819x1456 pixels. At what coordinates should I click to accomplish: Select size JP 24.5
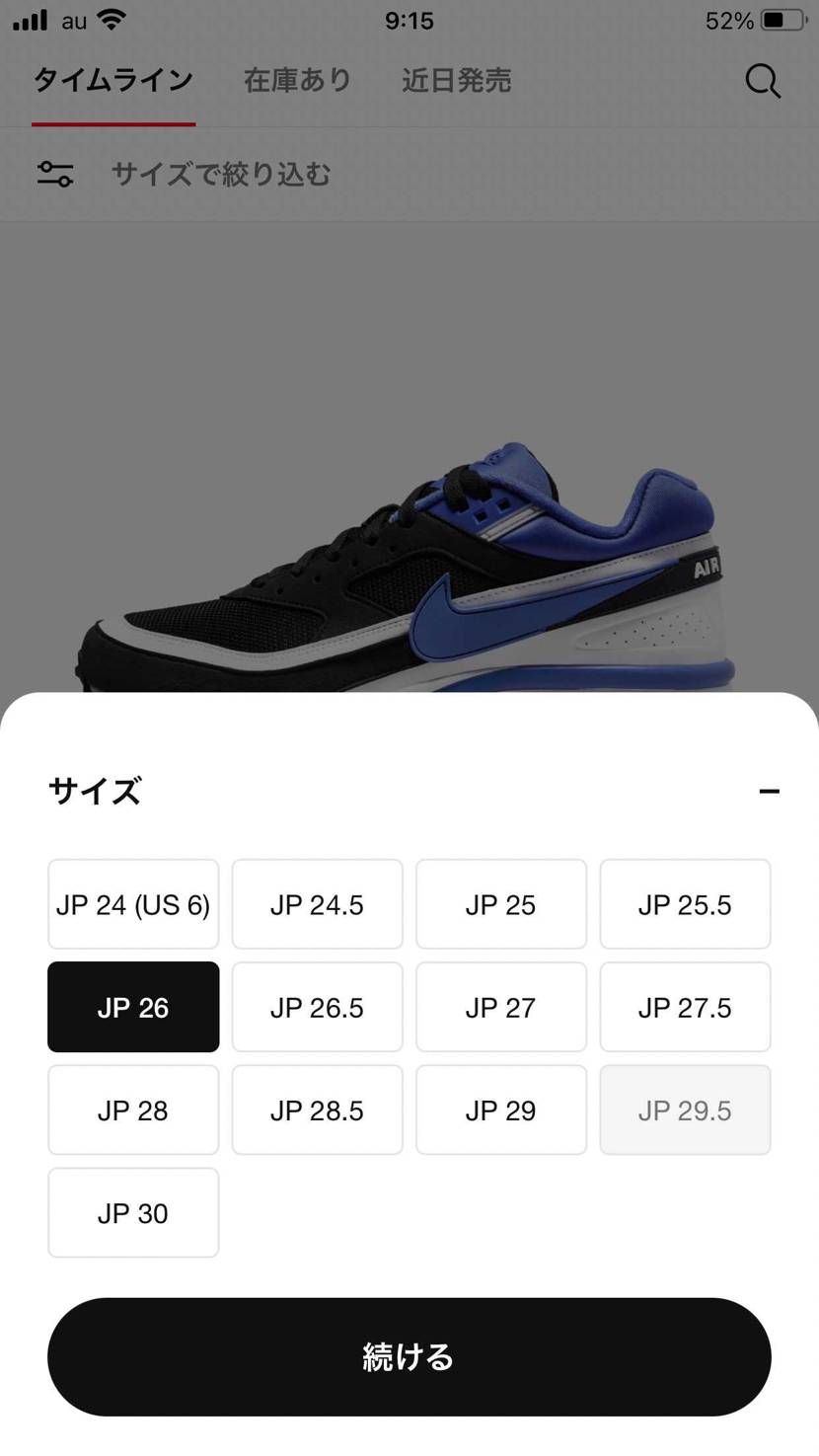tap(317, 903)
